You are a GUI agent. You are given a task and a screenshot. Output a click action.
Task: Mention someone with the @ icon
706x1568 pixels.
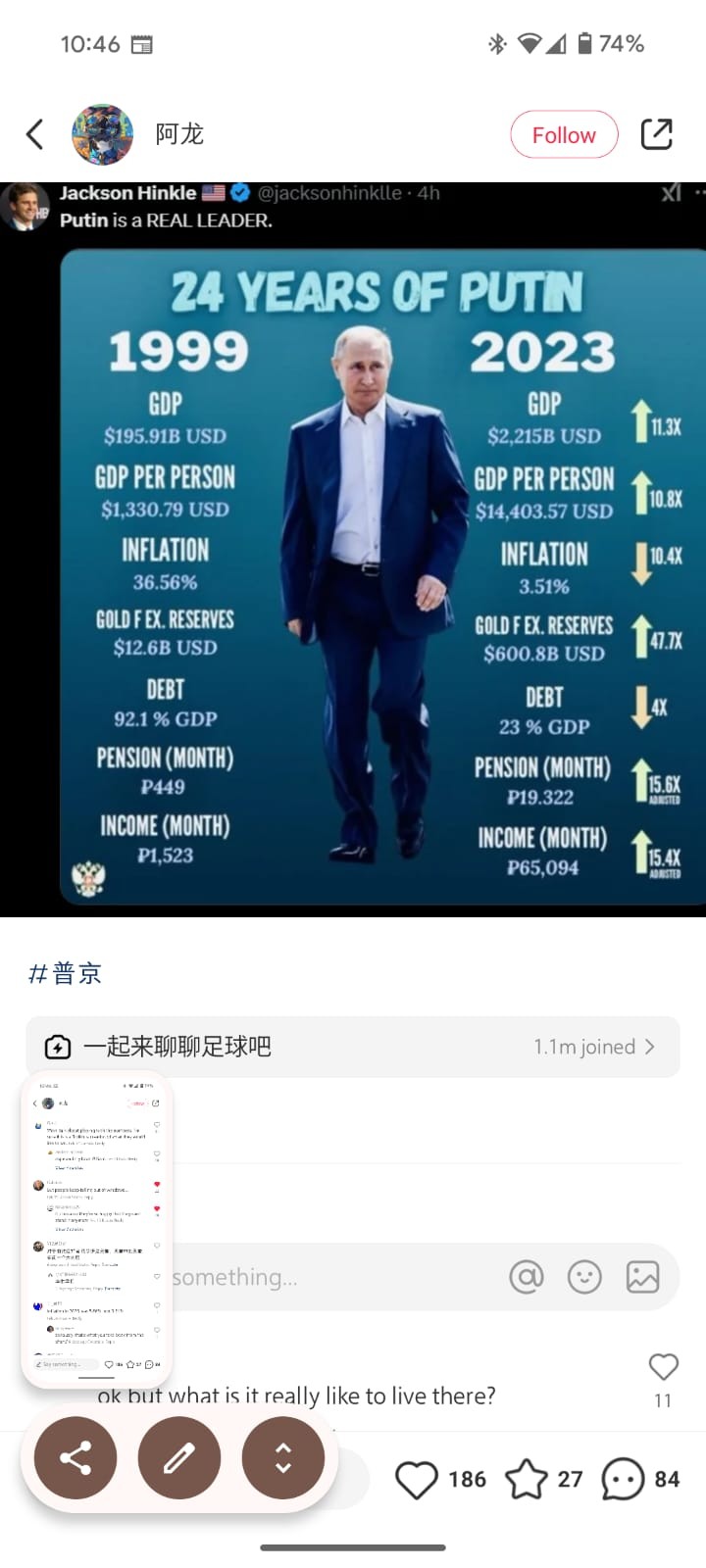click(x=527, y=1277)
